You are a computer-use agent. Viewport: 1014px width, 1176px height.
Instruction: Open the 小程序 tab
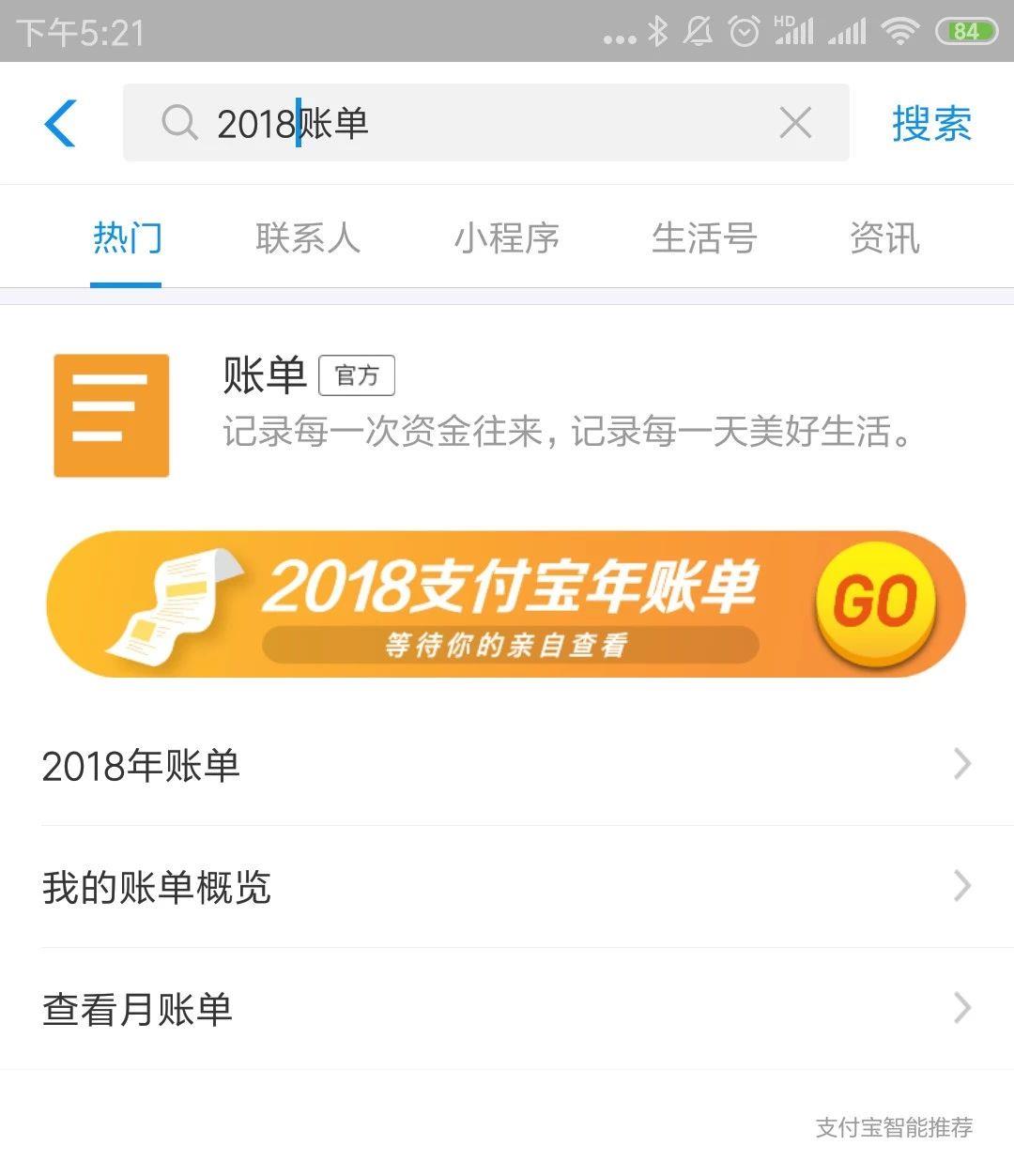coord(507,238)
